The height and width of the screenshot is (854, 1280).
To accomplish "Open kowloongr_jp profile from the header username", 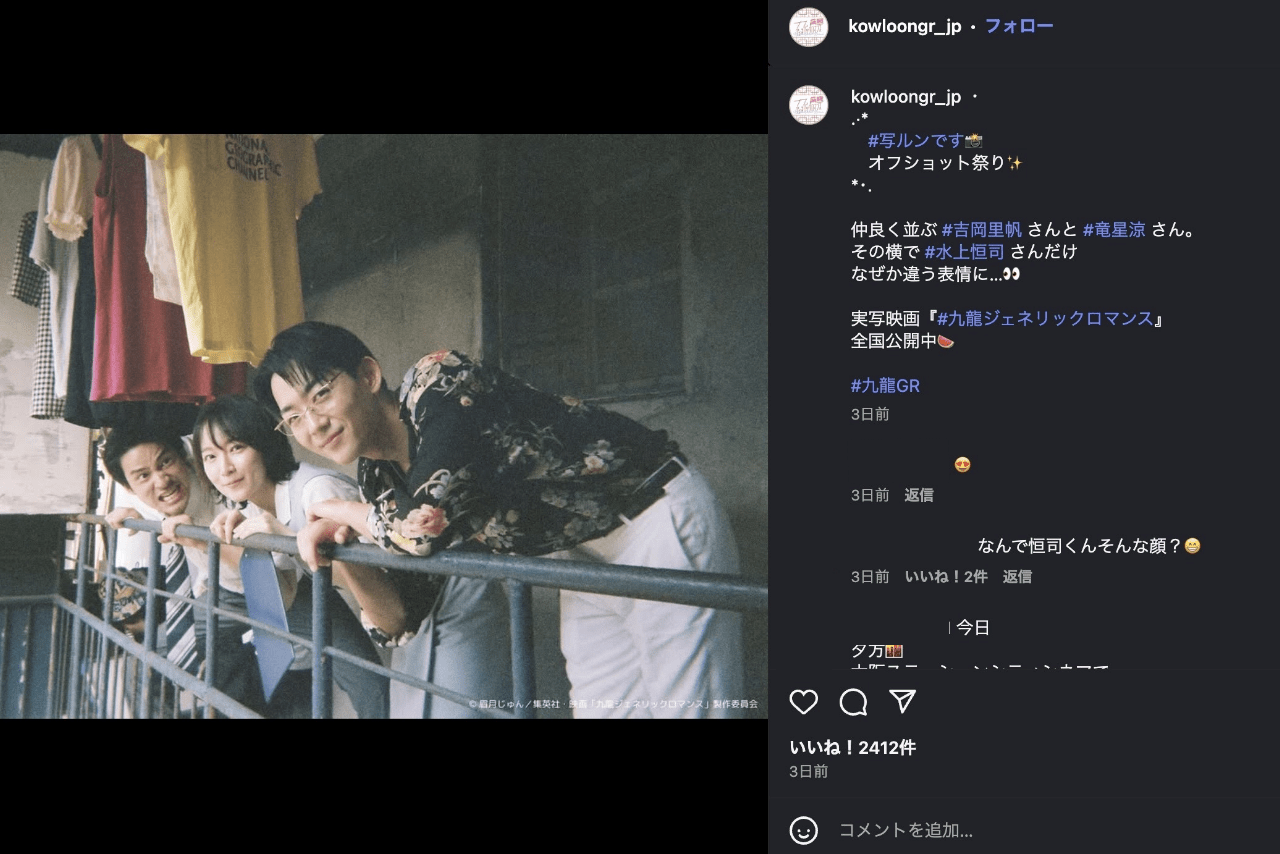I will tap(904, 26).
